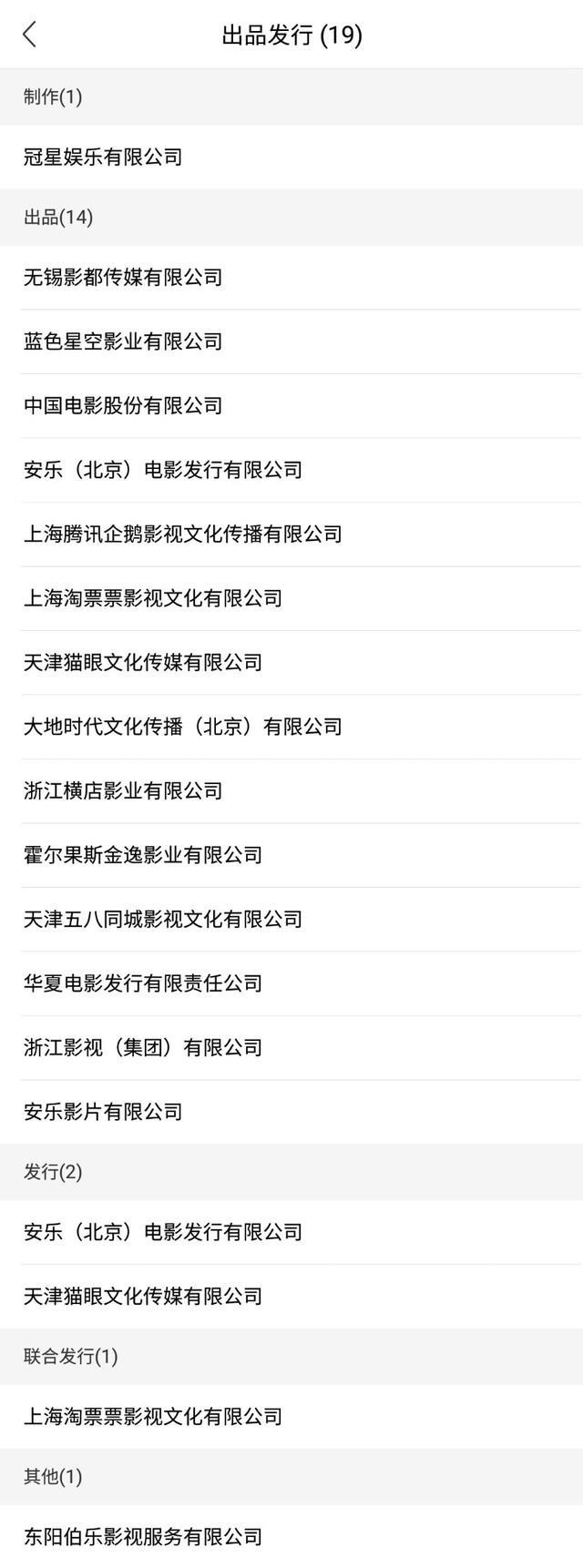Open 霍尔果斯金逸影业有限公司

pos(143,855)
